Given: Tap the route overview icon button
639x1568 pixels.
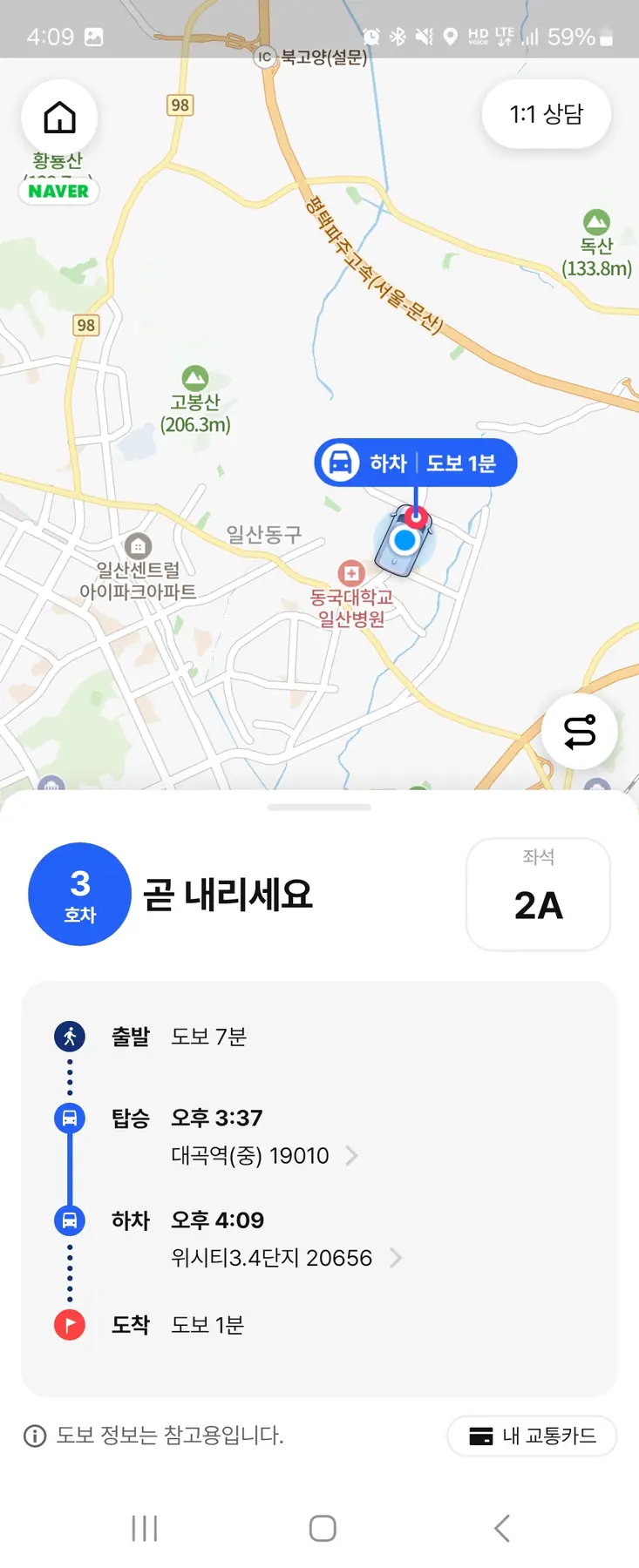Looking at the screenshot, I should (x=579, y=732).
